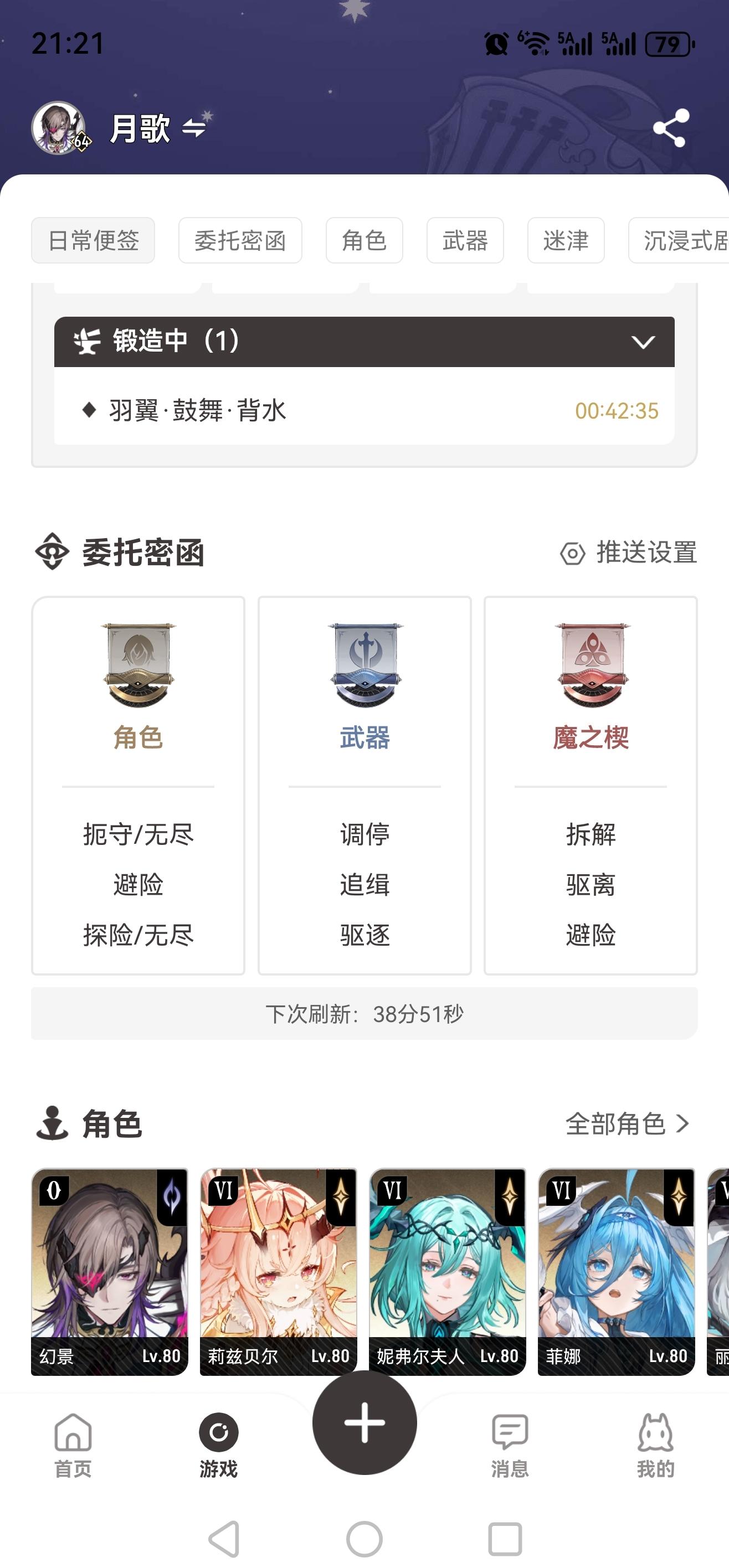Share this game profile page
Screen dimensions: 729x1568
pos(670,128)
